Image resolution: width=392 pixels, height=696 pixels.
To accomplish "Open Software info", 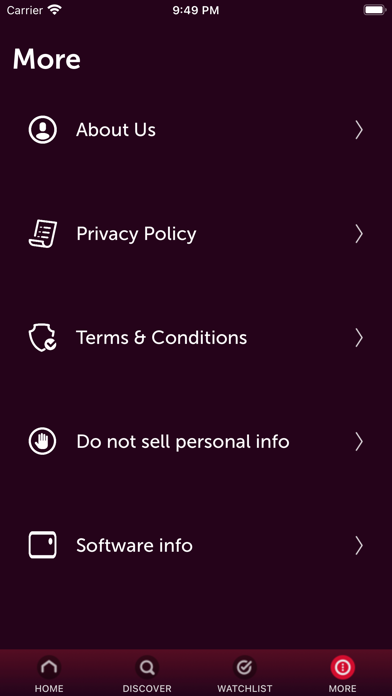I will pyautogui.click(x=196, y=546).
